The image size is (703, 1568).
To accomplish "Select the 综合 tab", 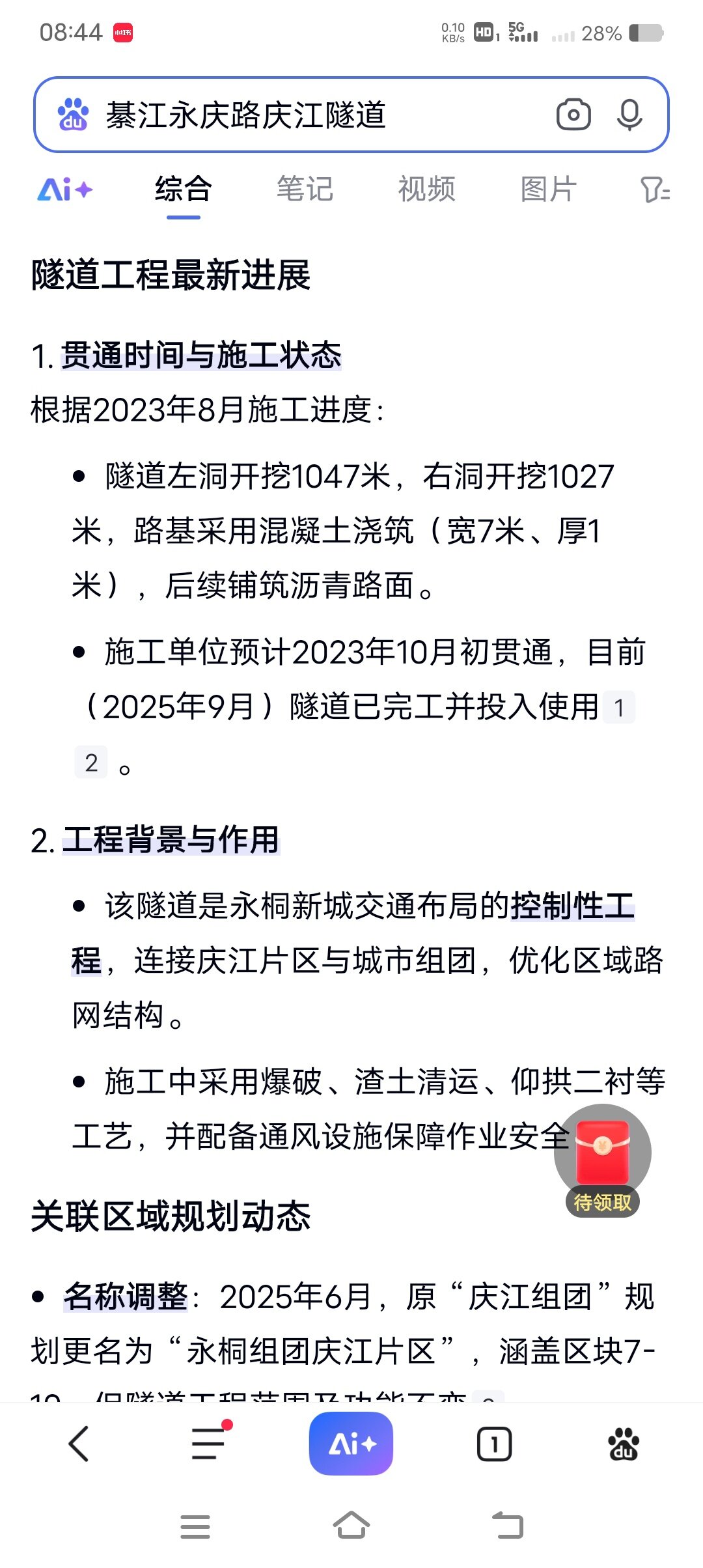I will click(x=183, y=189).
